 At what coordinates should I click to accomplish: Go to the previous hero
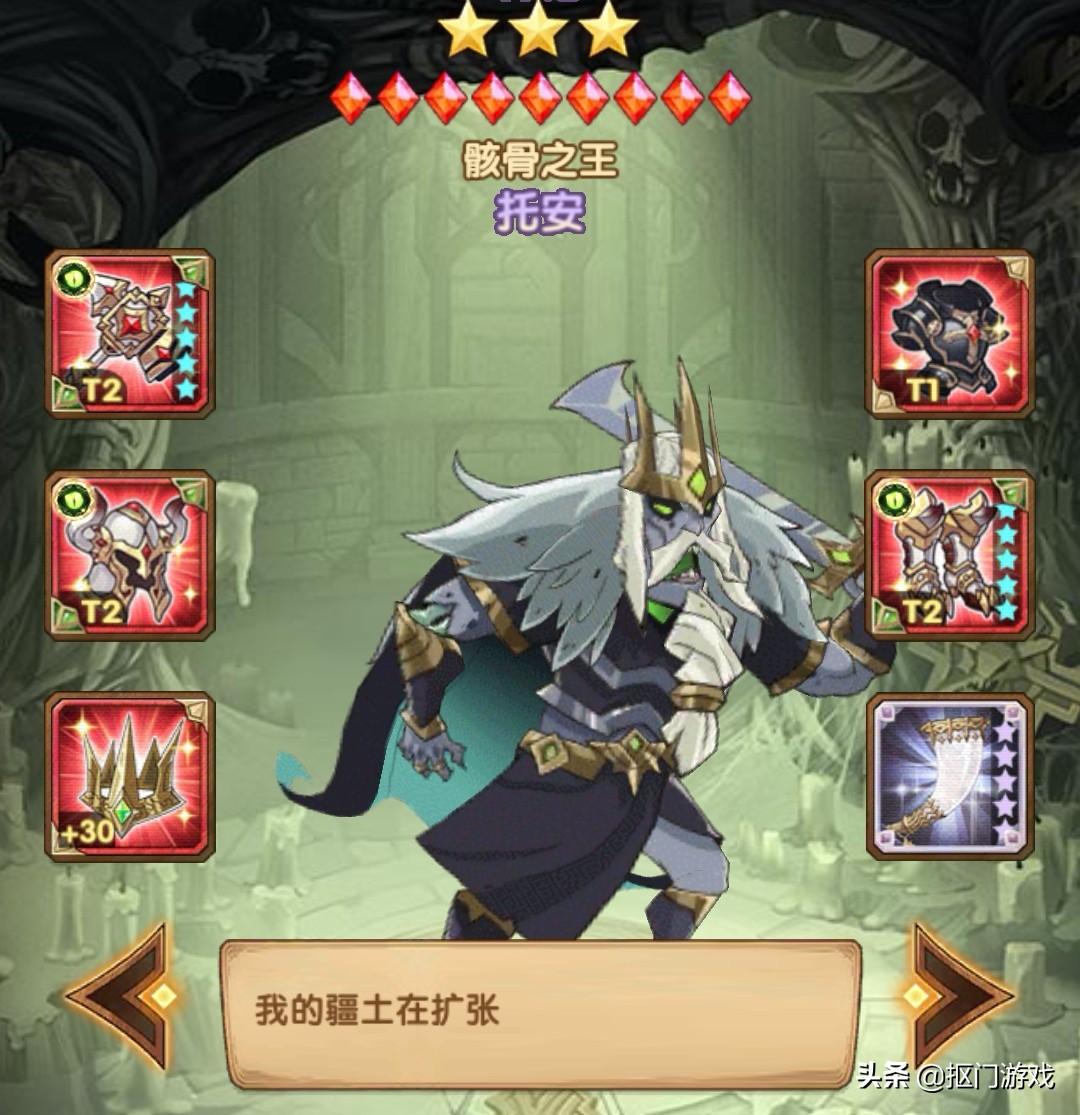(x=125, y=995)
